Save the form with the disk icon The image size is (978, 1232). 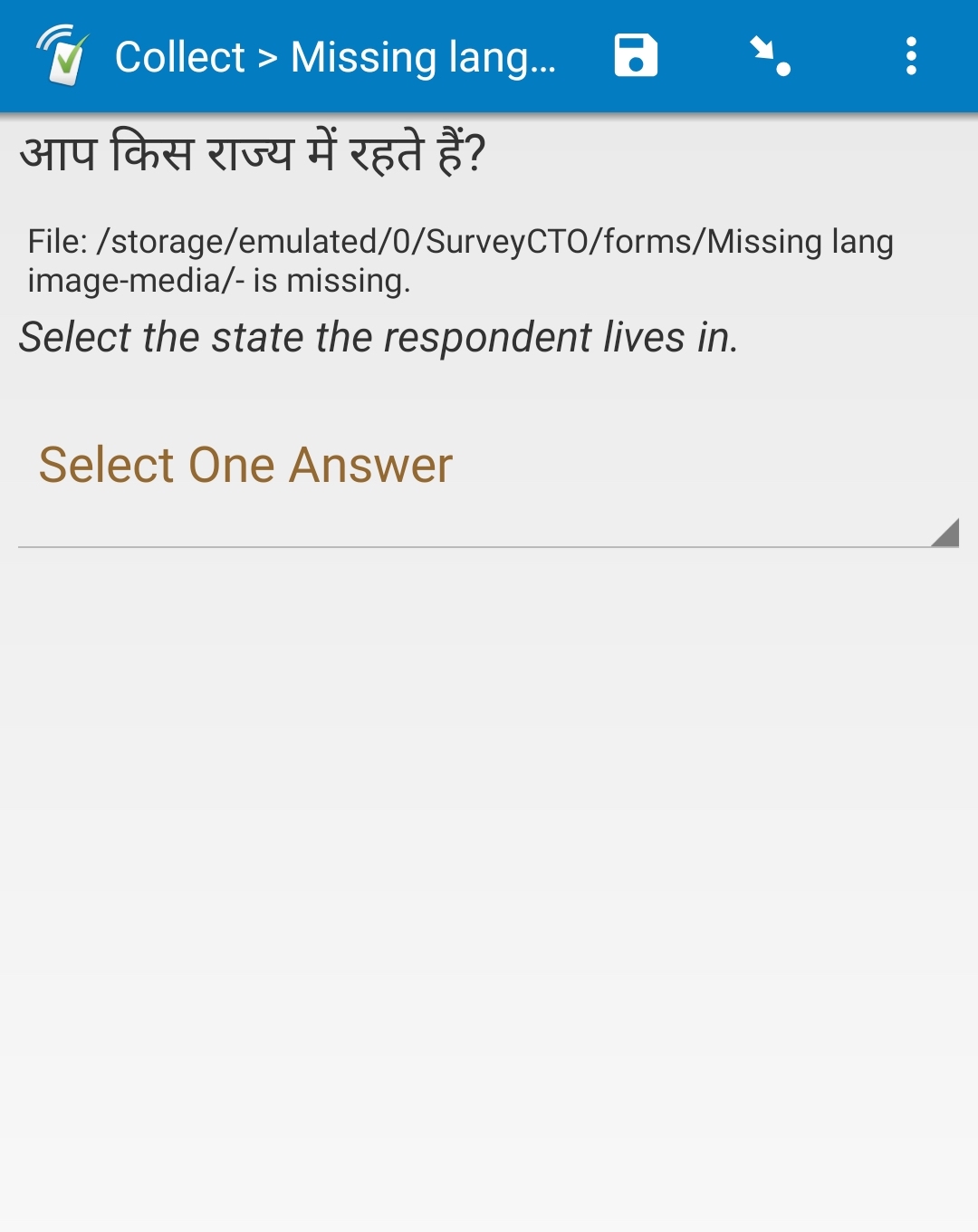636,56
